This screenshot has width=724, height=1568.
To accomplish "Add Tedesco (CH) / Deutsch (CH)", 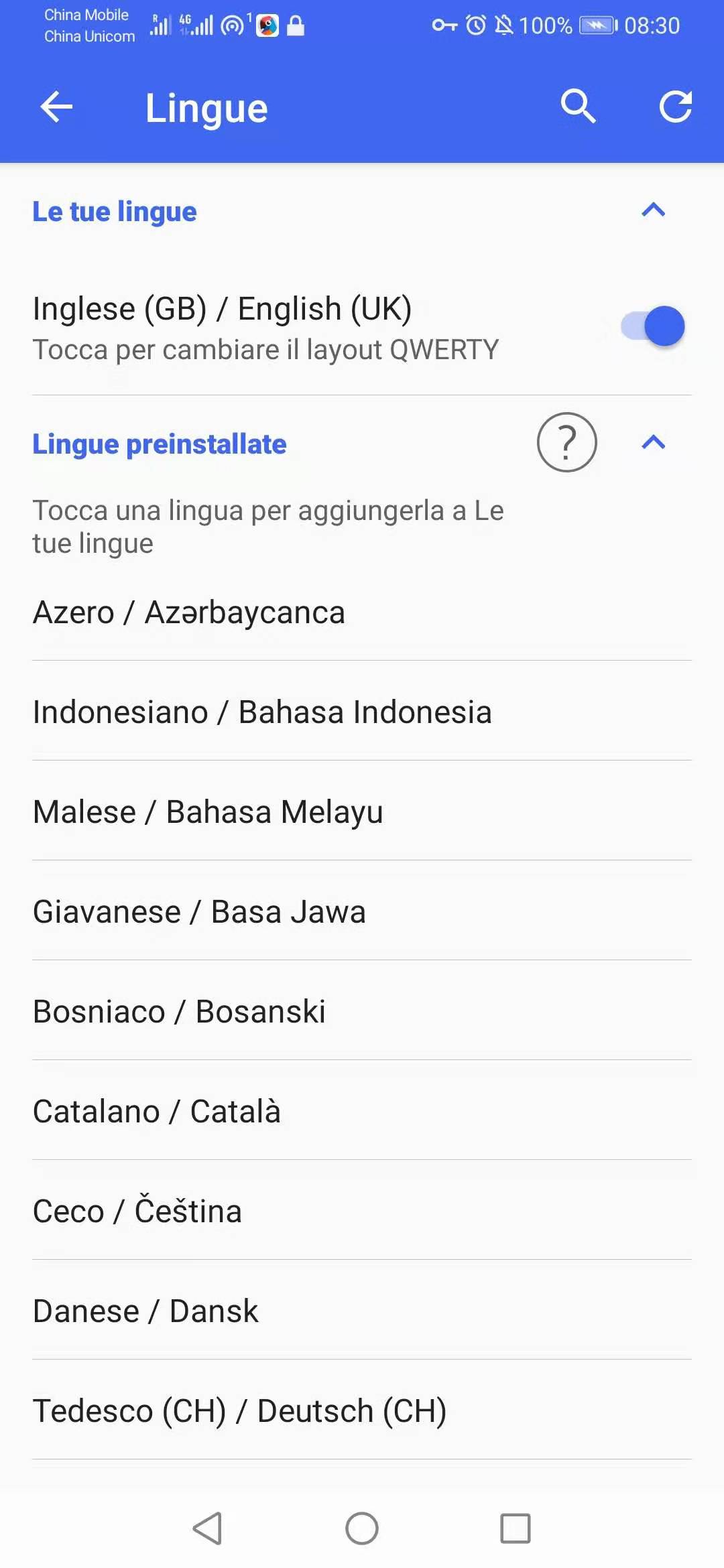I will pyautogui.click(x=362, y=1411).
